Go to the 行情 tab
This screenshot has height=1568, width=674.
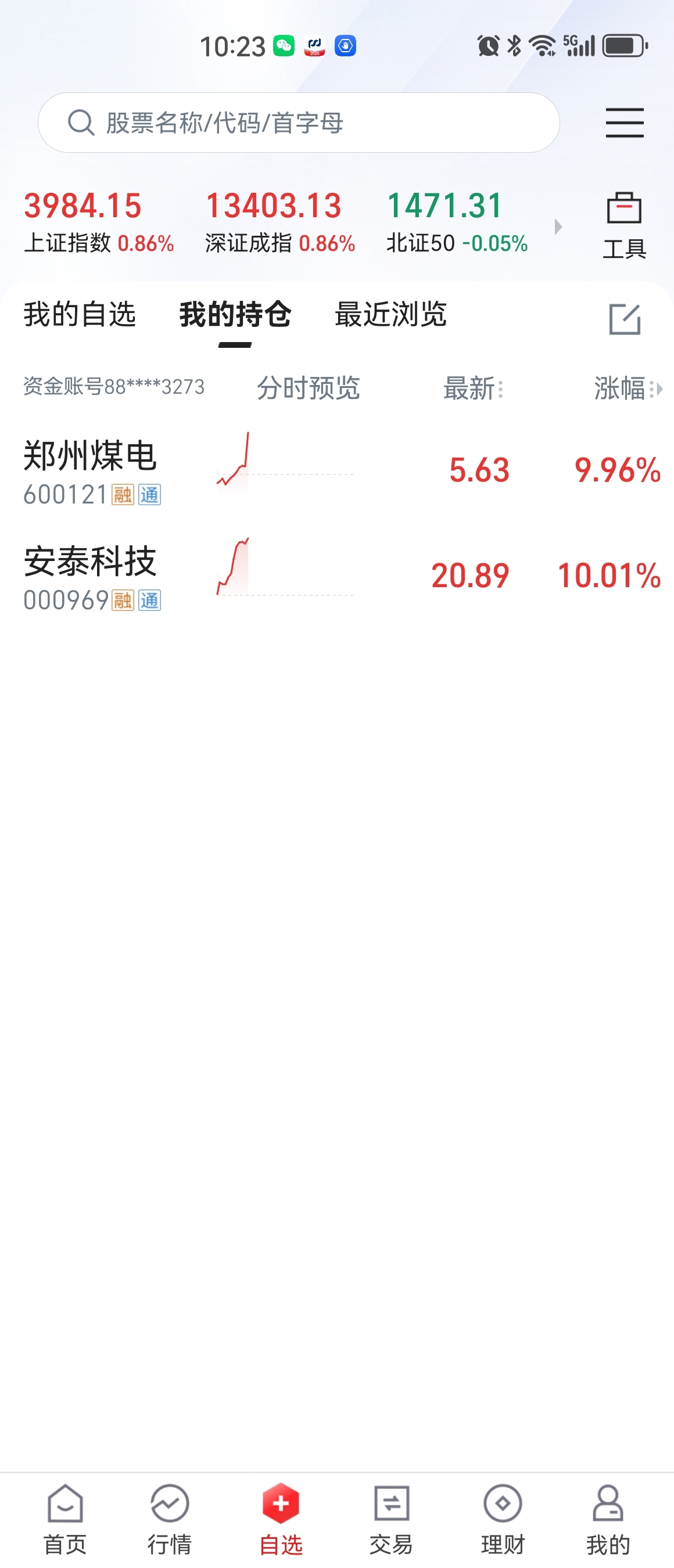pos(170,1518)
